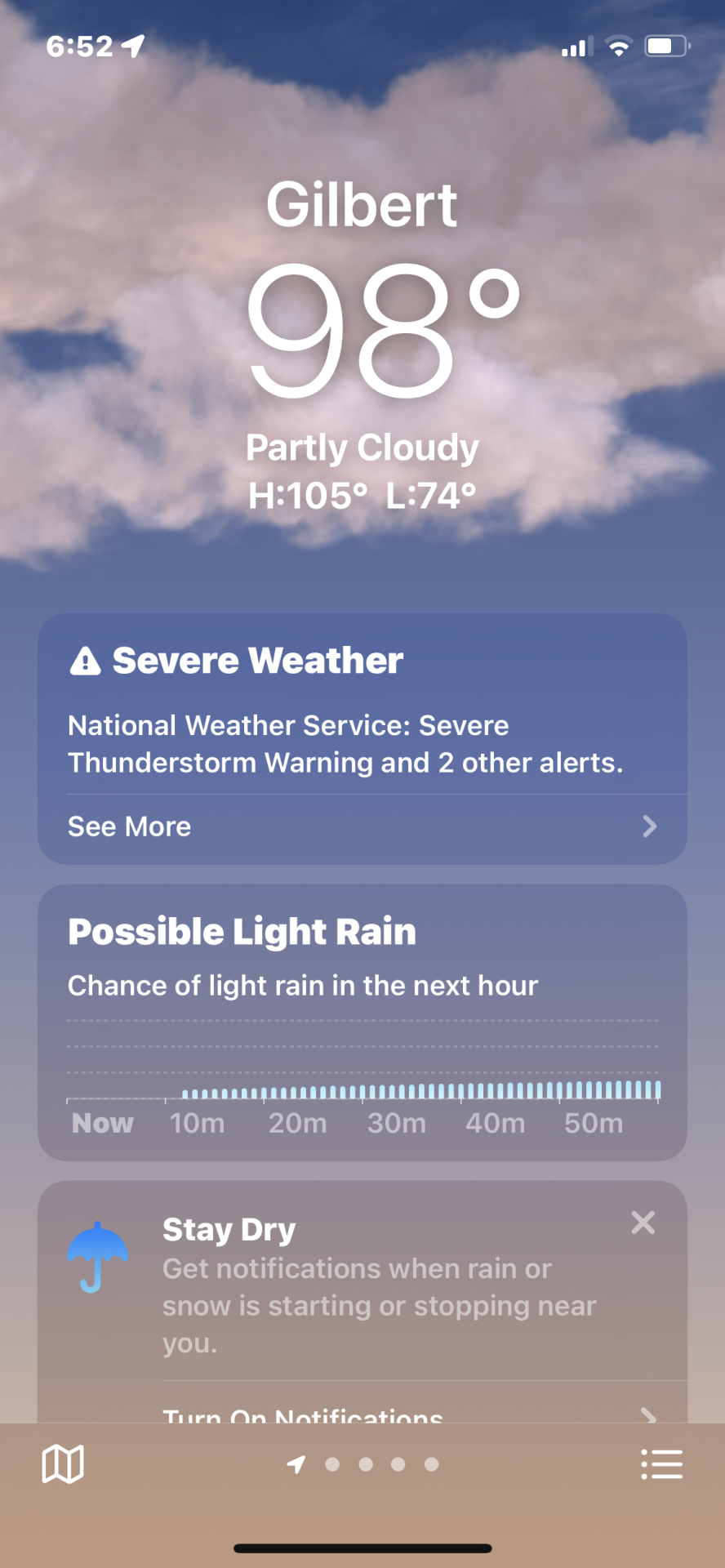
Task: Open the Possible Light Rain card
Action: point(362,1022)
